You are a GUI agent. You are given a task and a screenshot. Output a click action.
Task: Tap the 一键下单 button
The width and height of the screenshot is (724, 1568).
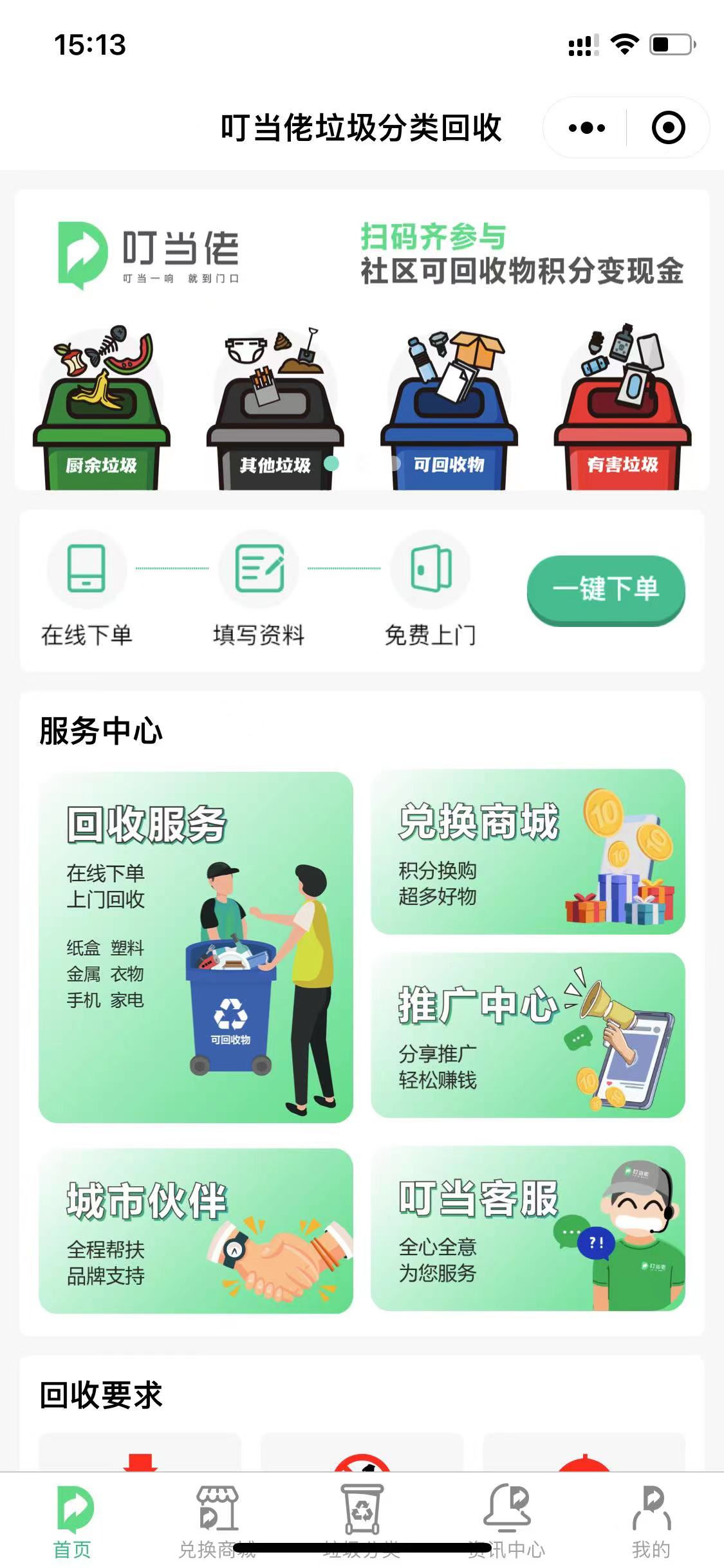tap(606, 589)
